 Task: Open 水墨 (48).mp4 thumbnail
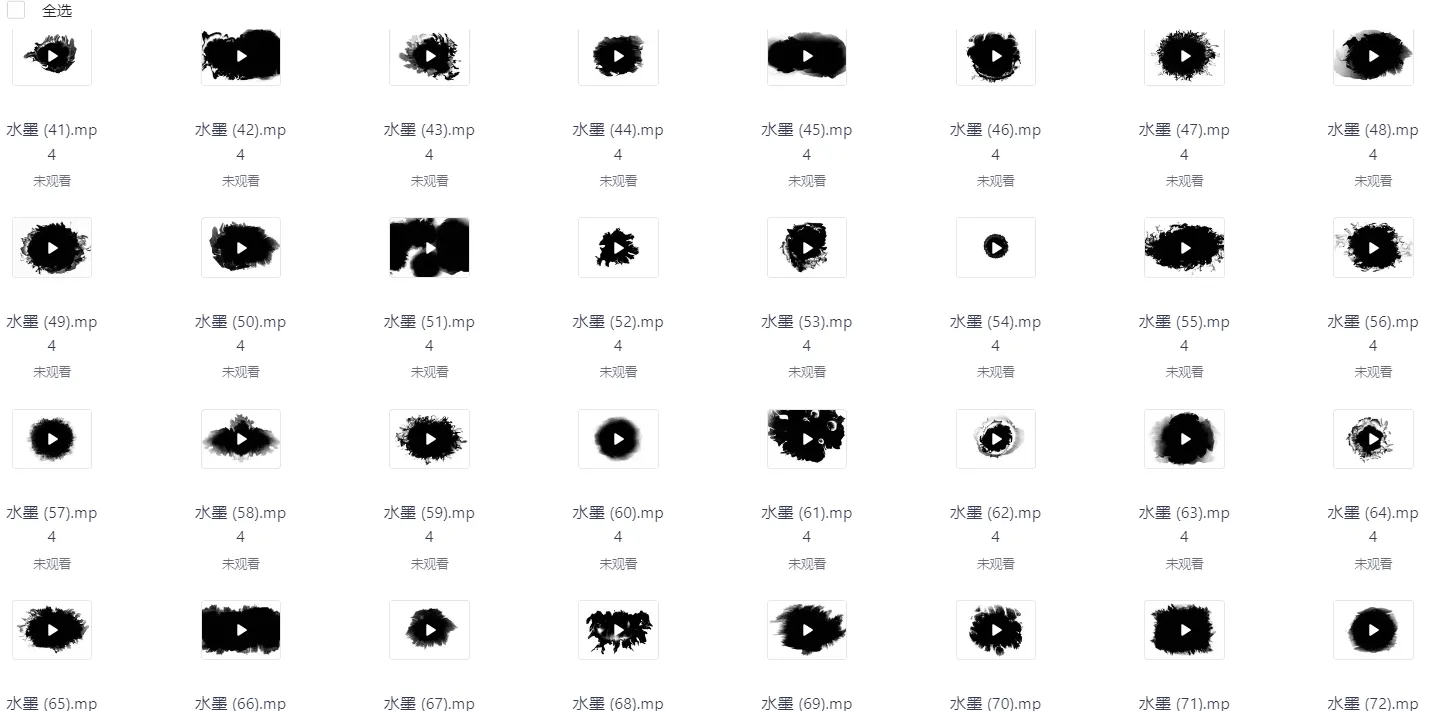[x=1373, y=56]
